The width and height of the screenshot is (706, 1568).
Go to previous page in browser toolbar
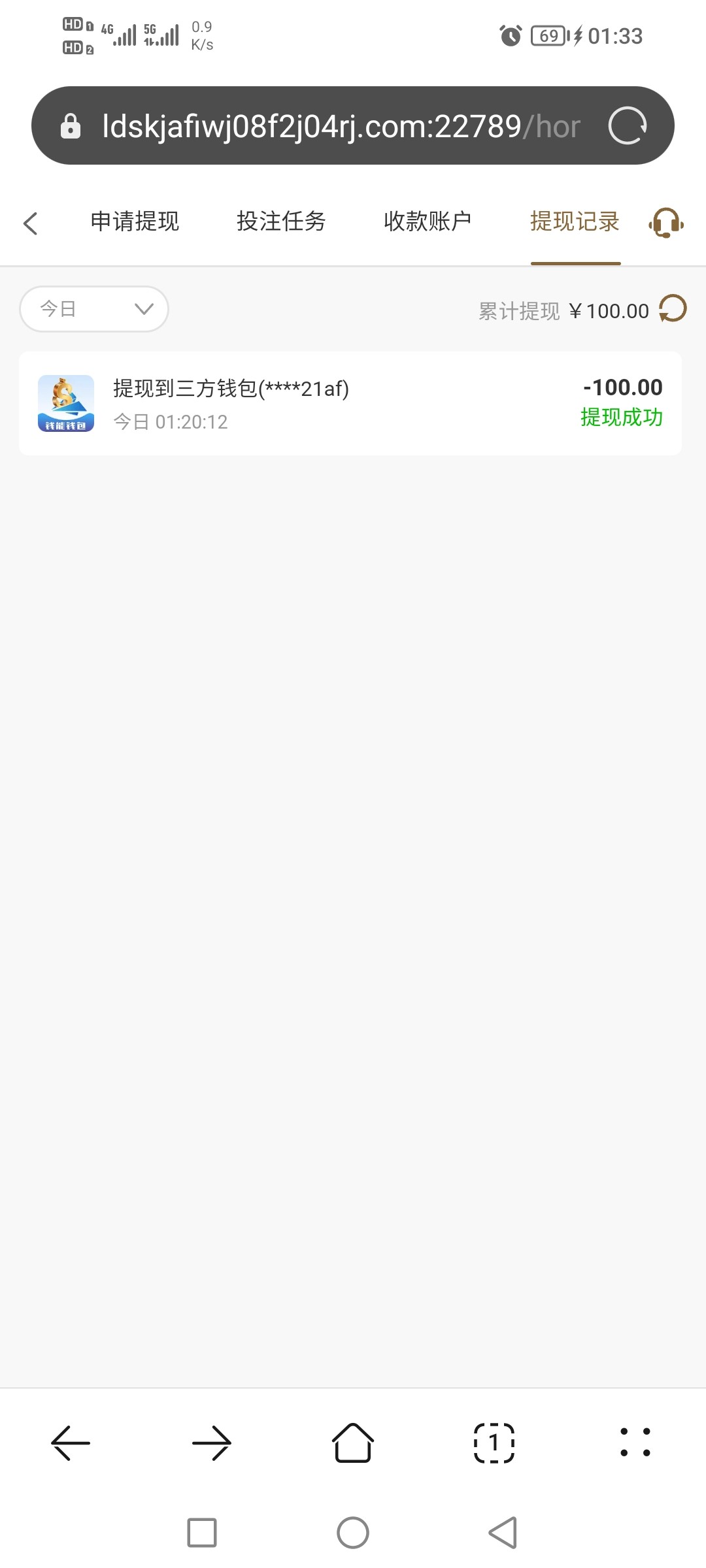(71, 1443)
